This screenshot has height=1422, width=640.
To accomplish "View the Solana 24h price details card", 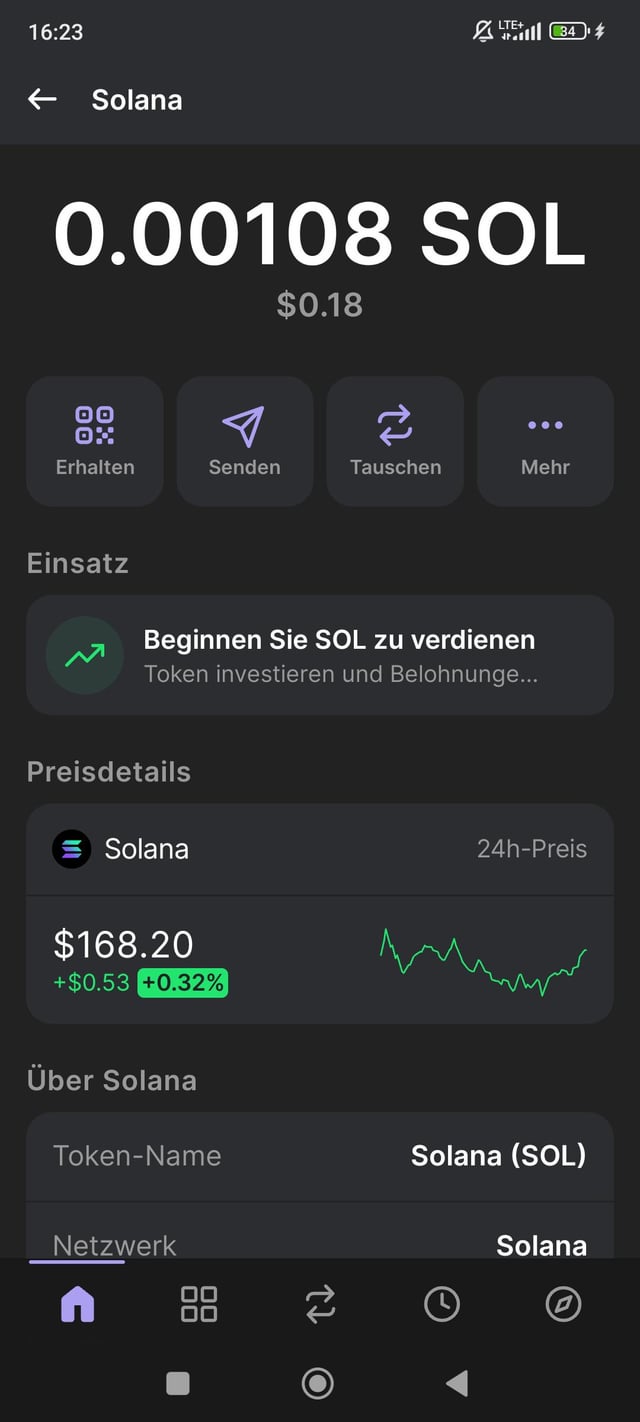I will click(x=320, y=913).
